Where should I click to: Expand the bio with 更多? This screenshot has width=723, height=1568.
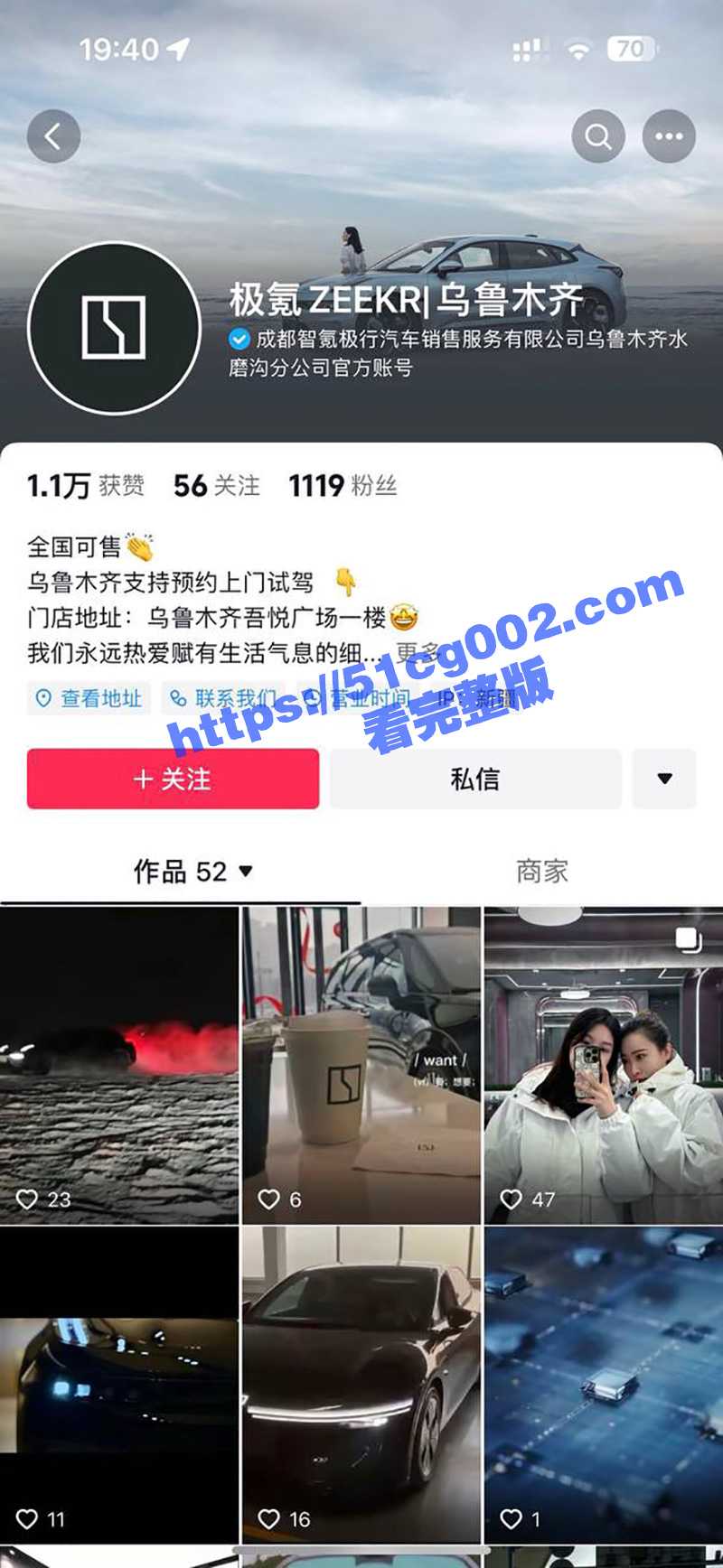418,652
